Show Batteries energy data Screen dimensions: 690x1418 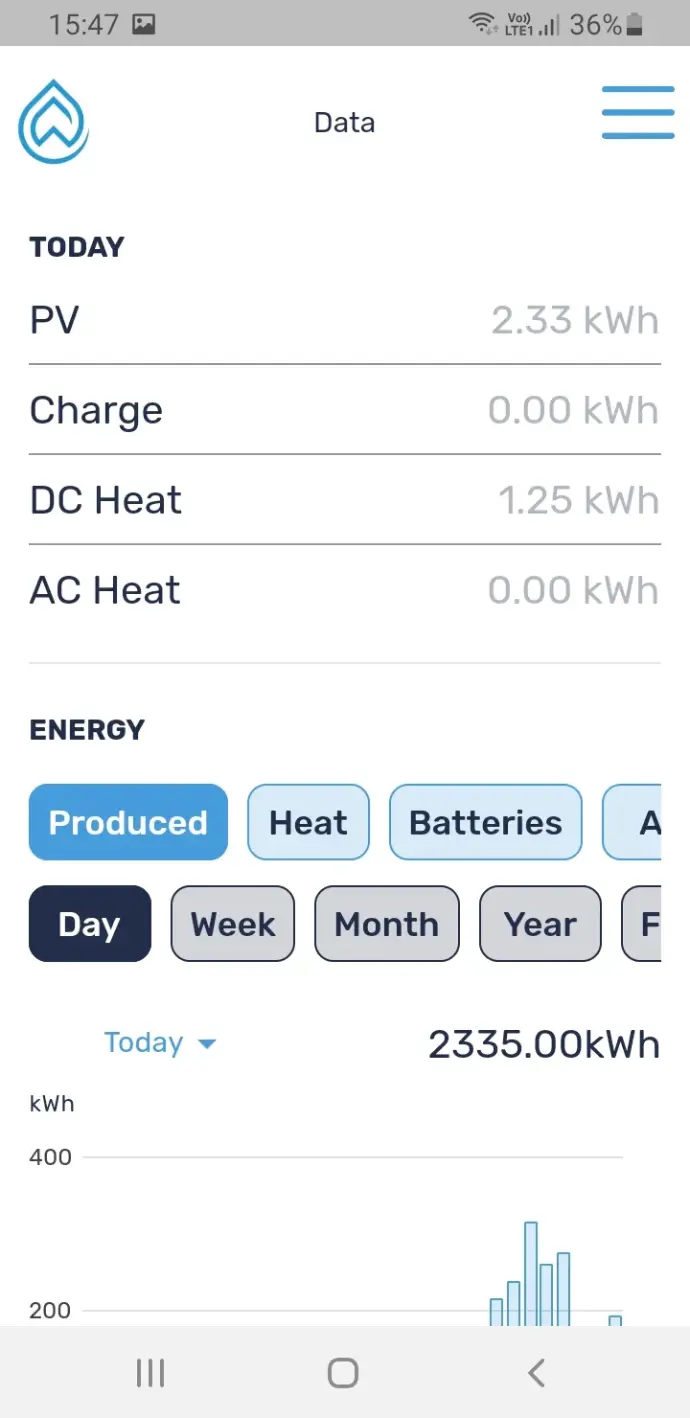click(x=485, y=822)
